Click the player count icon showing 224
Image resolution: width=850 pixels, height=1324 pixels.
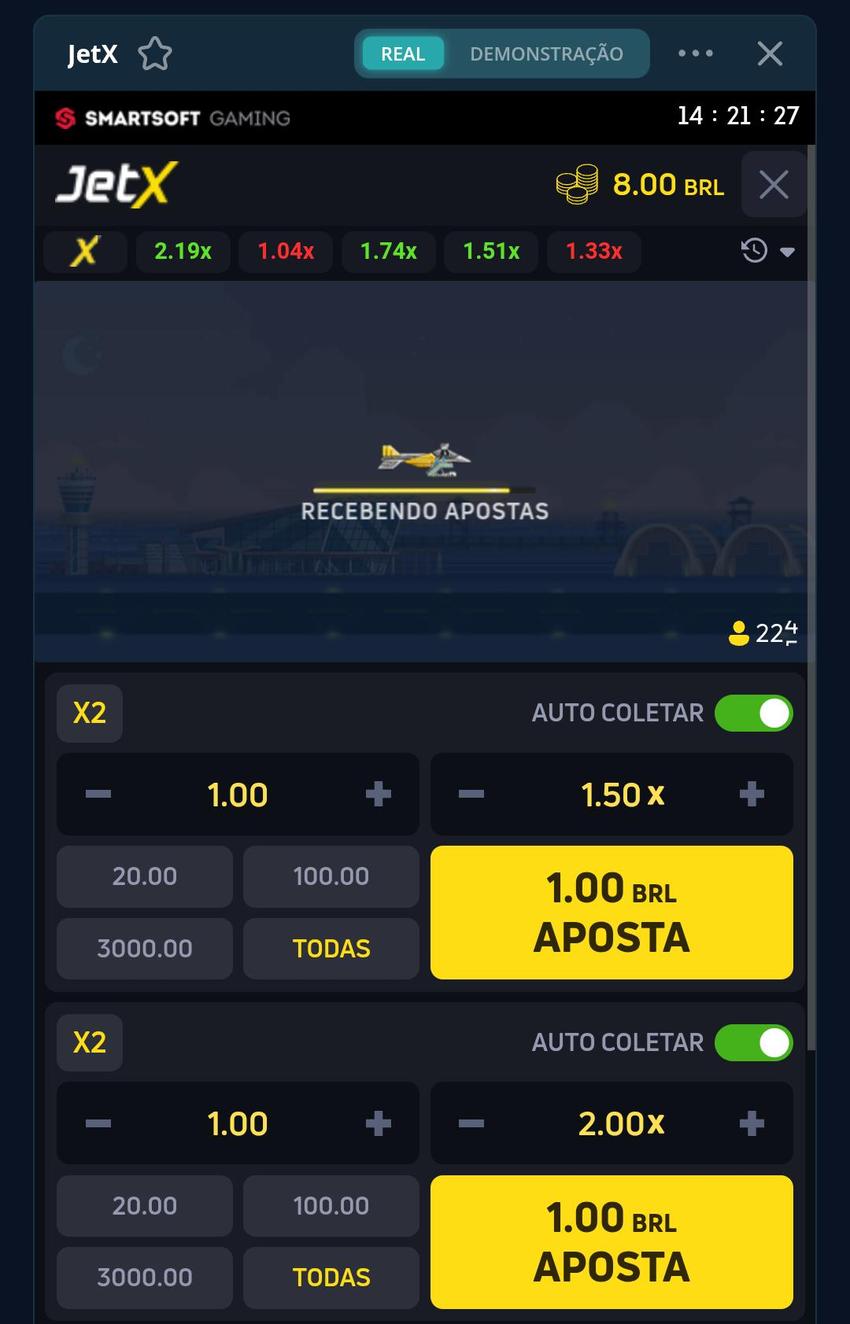(739, 632)
